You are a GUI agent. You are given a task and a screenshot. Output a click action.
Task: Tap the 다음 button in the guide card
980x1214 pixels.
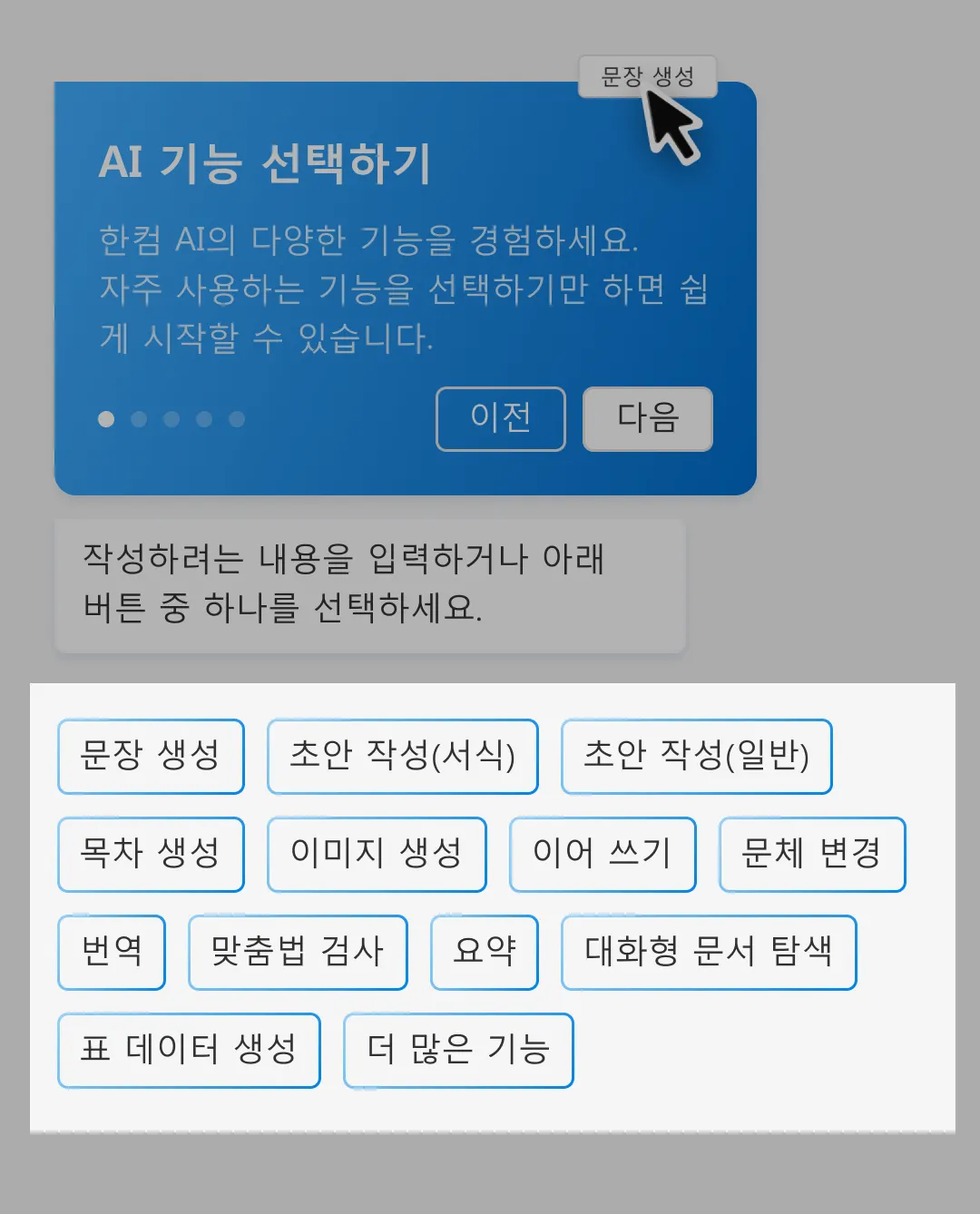[x=647, y=418]
